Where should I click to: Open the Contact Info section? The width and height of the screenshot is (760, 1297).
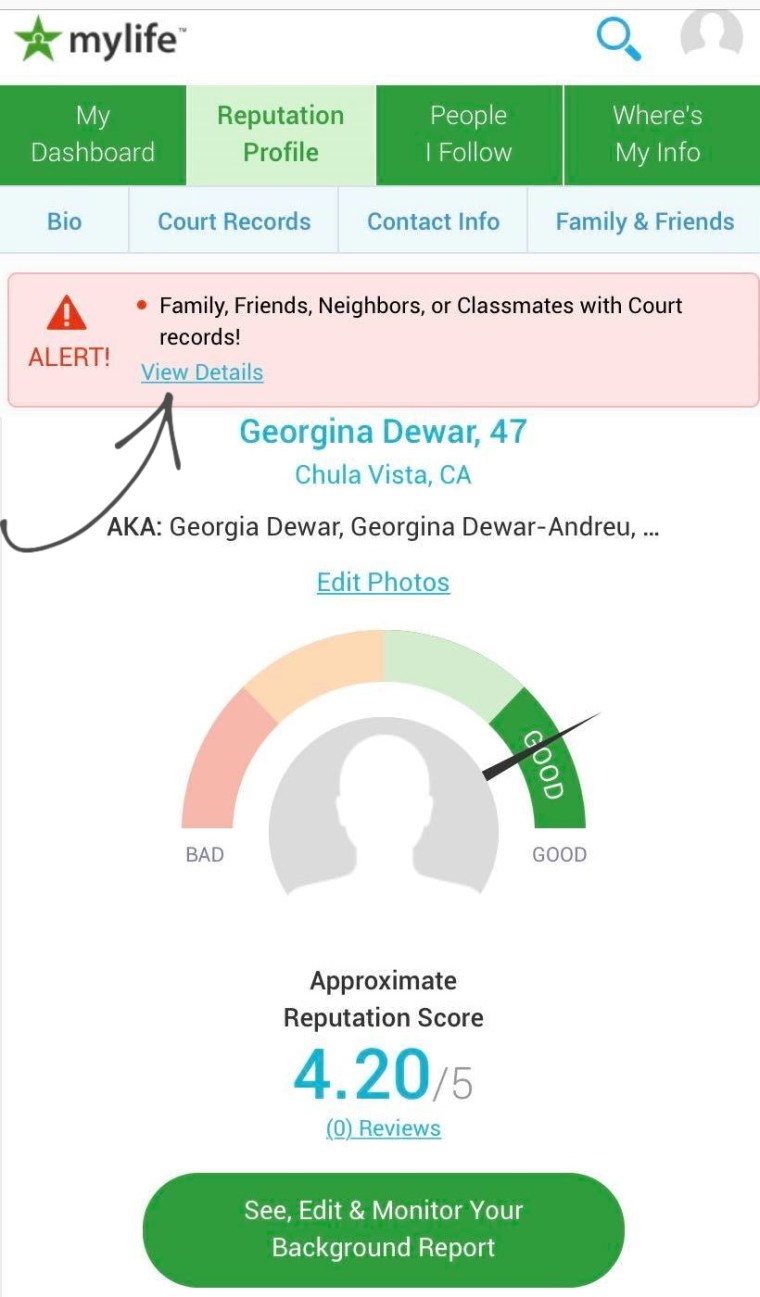[x=433, y=221]
